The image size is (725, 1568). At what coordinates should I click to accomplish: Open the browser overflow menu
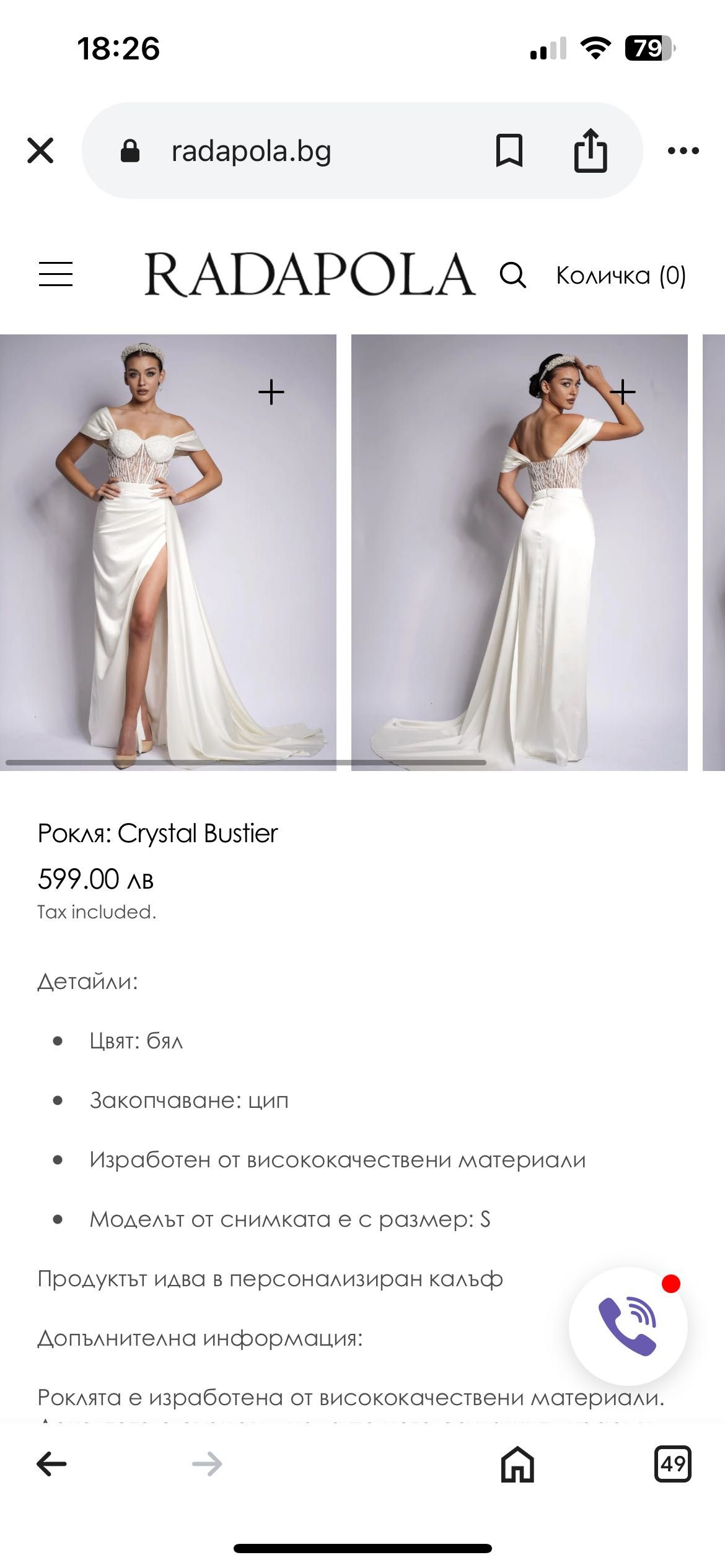pyautogui.click(x=683, y=150)
